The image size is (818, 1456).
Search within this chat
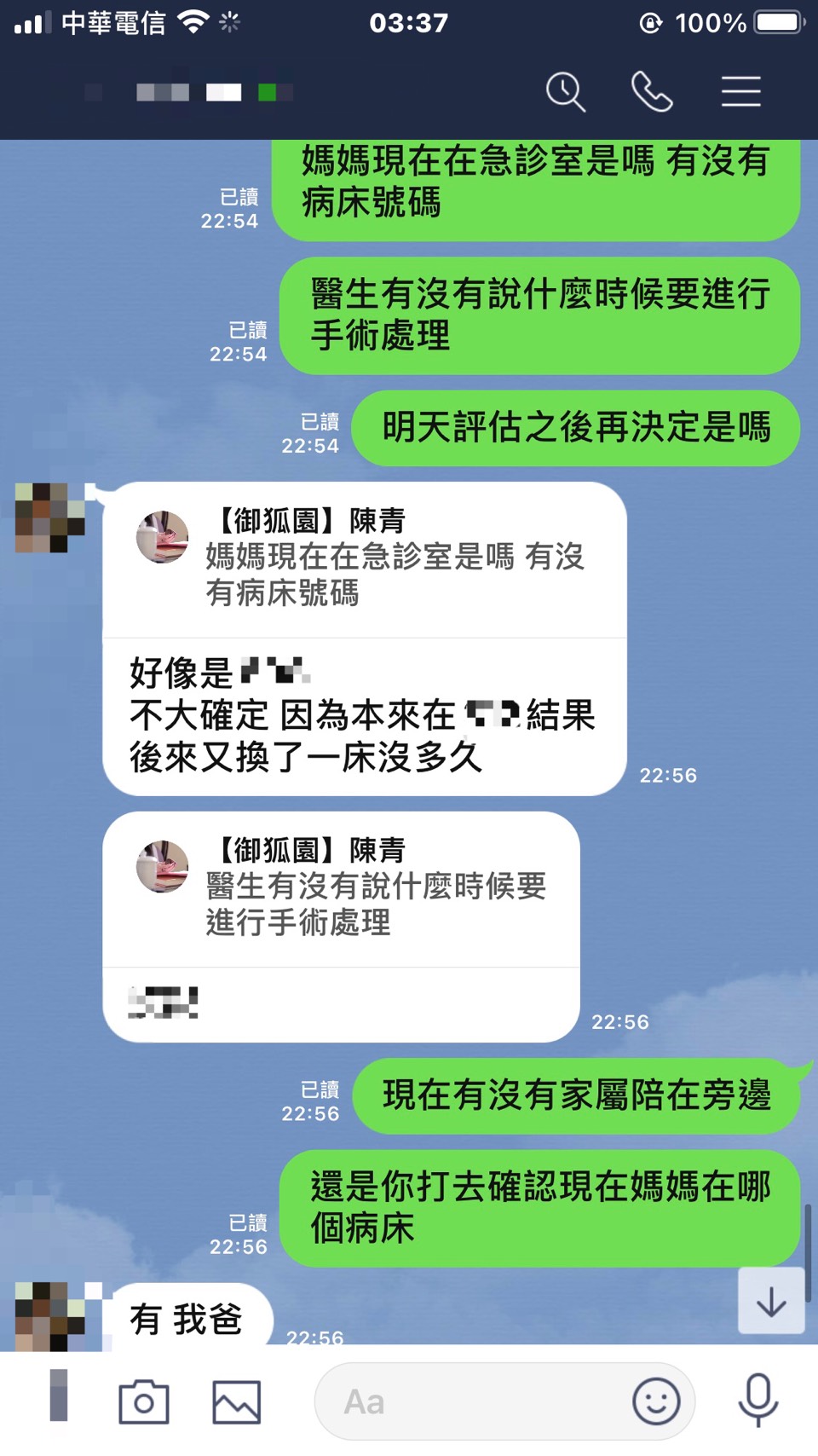pos(566,92)
